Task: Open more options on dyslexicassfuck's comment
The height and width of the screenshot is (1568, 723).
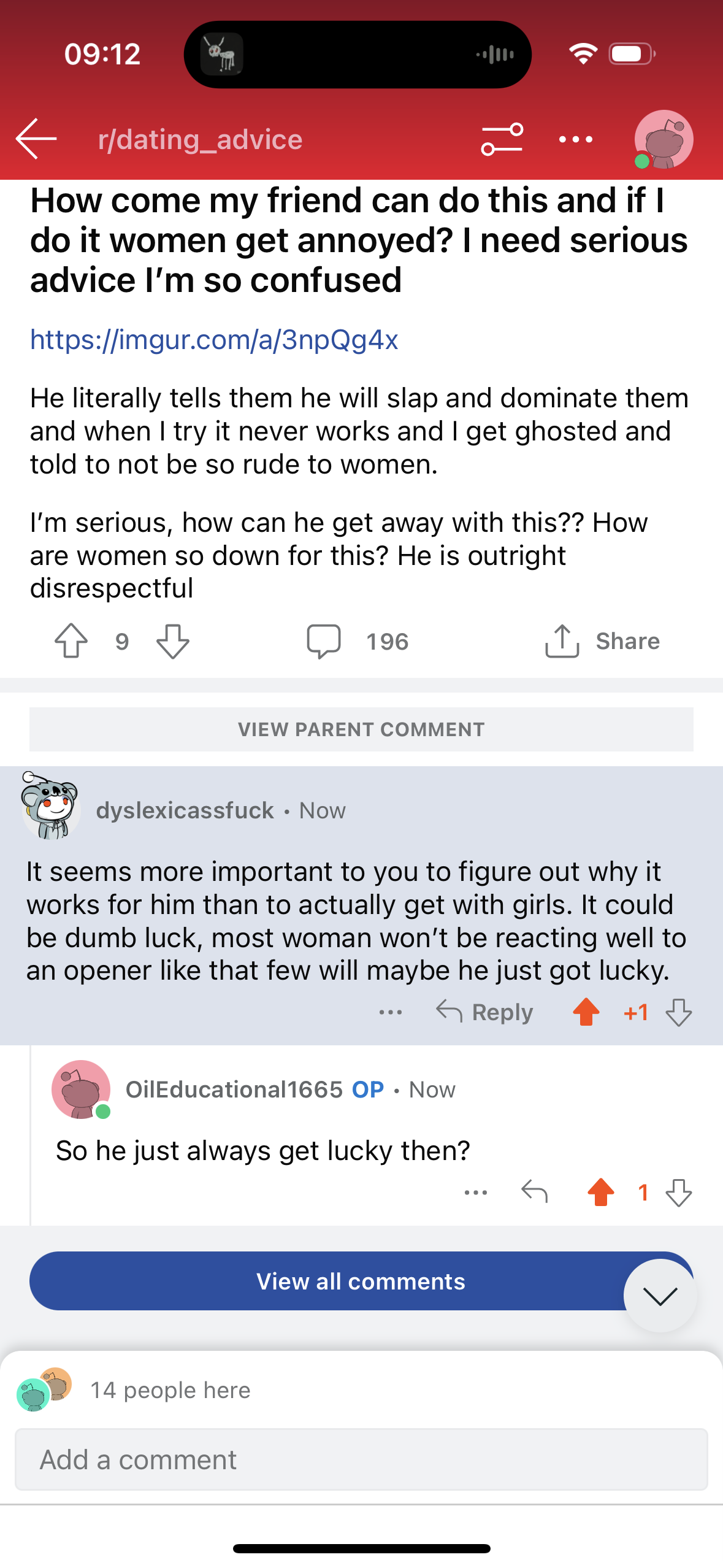Action: tap(391, 1012)
